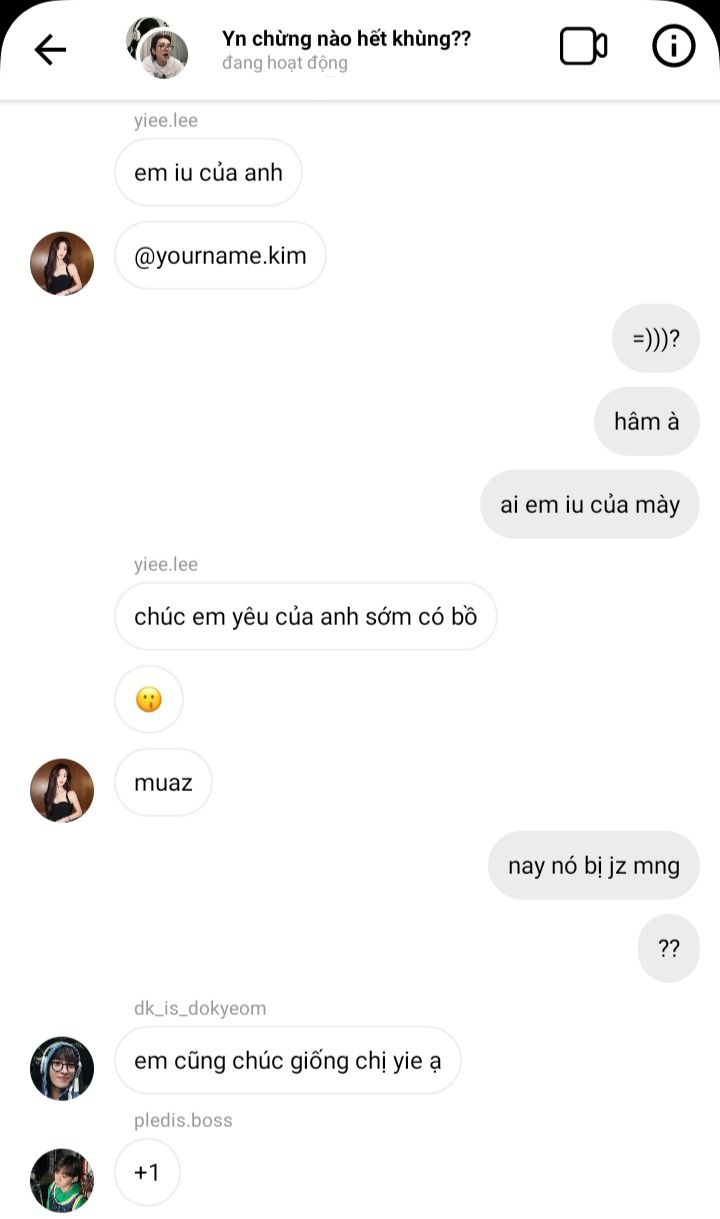This screenshot has width=720, height=1219.
Task: Open dk_is_dokyeom's profile picture
Action: coord(62,1068)
